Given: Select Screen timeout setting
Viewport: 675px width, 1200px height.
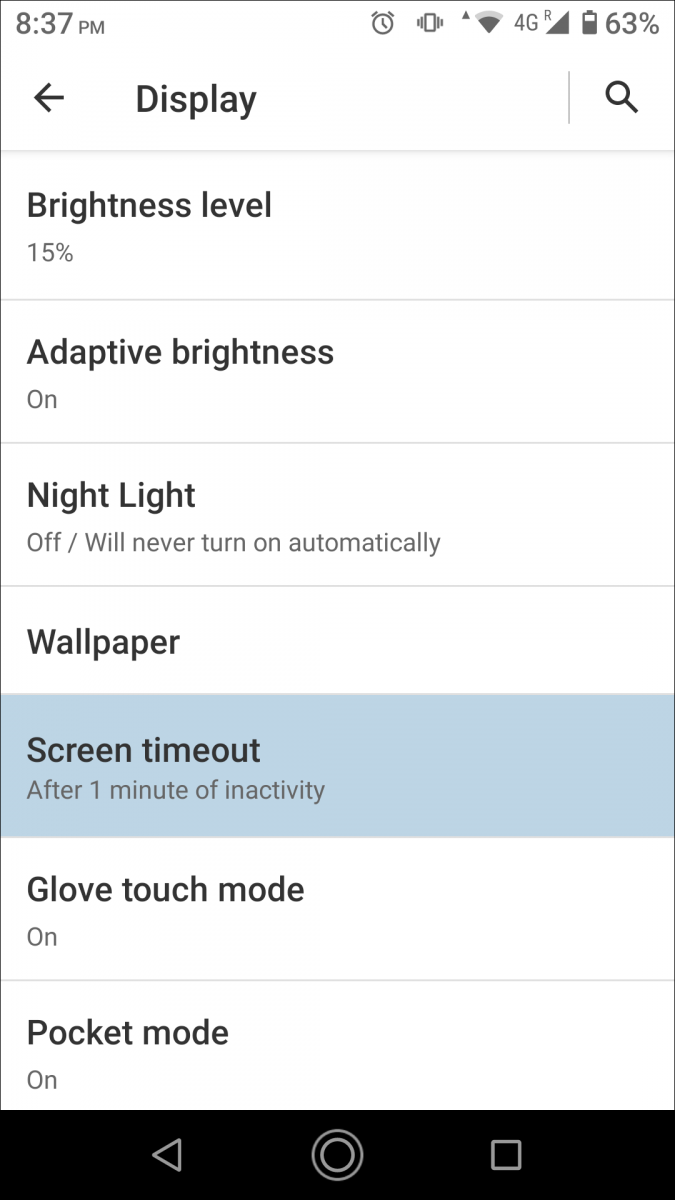Looking at the screenshot, I should click(337, 766).
